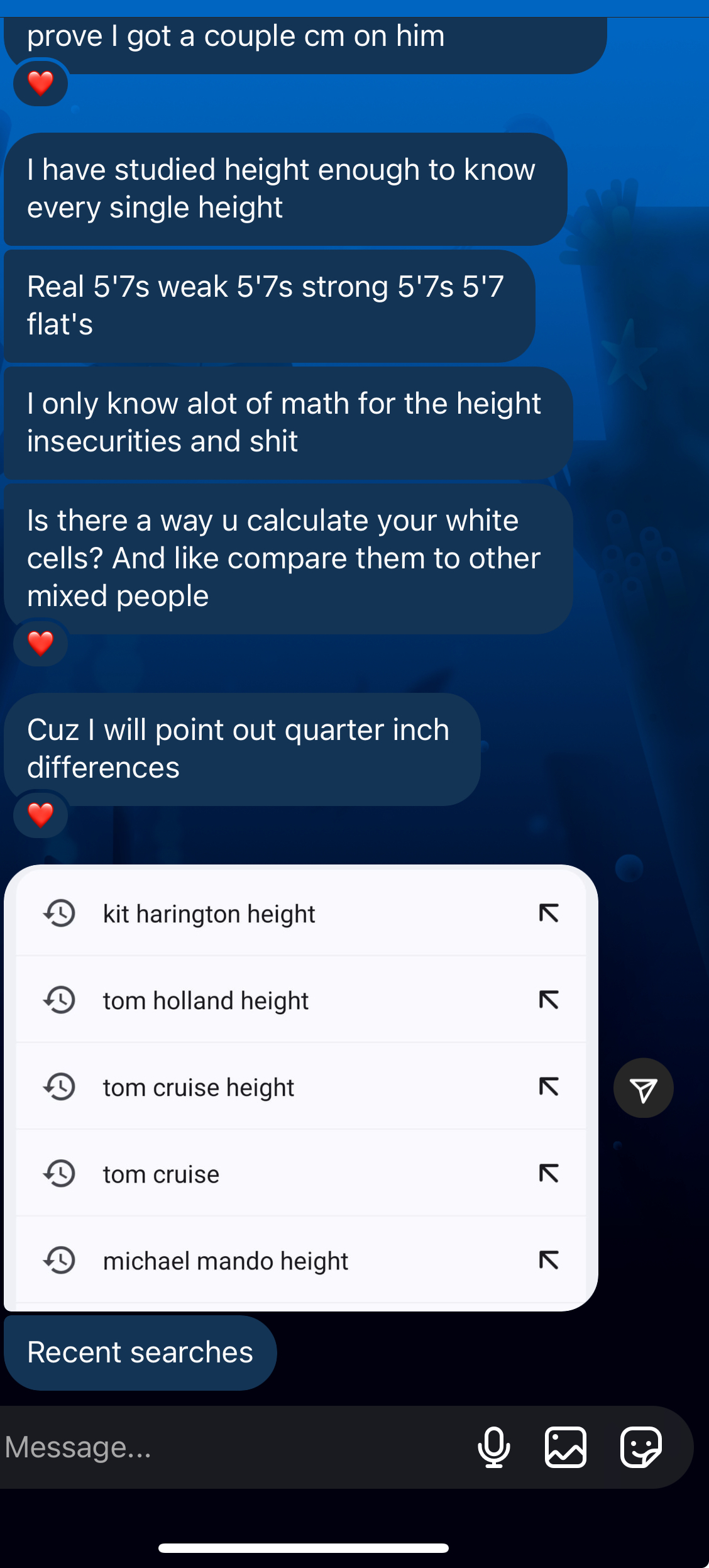Open the shared recent searches image
Viewport: 709px width, 1568px height.
pos(301,1088)
